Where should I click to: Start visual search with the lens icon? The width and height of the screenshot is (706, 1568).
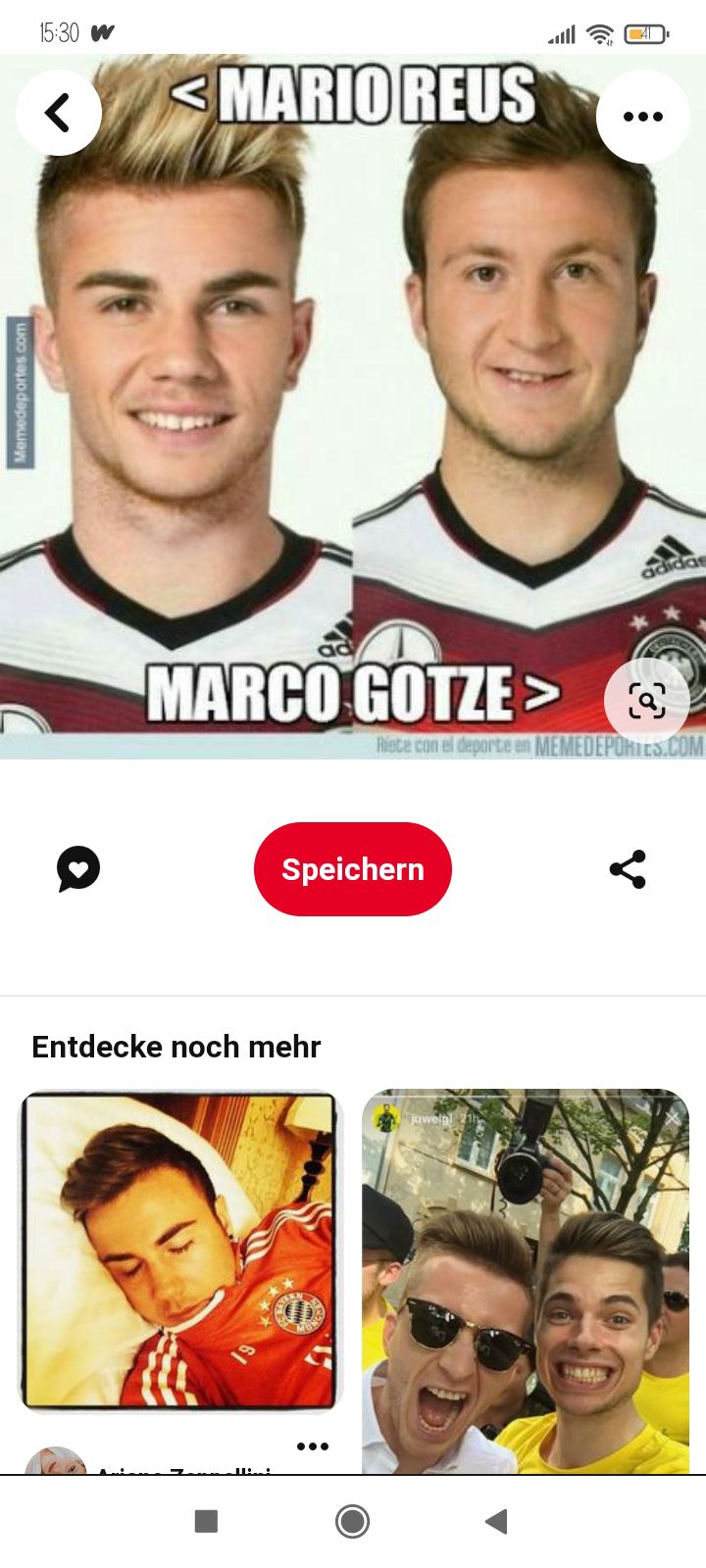click(647, 701)
